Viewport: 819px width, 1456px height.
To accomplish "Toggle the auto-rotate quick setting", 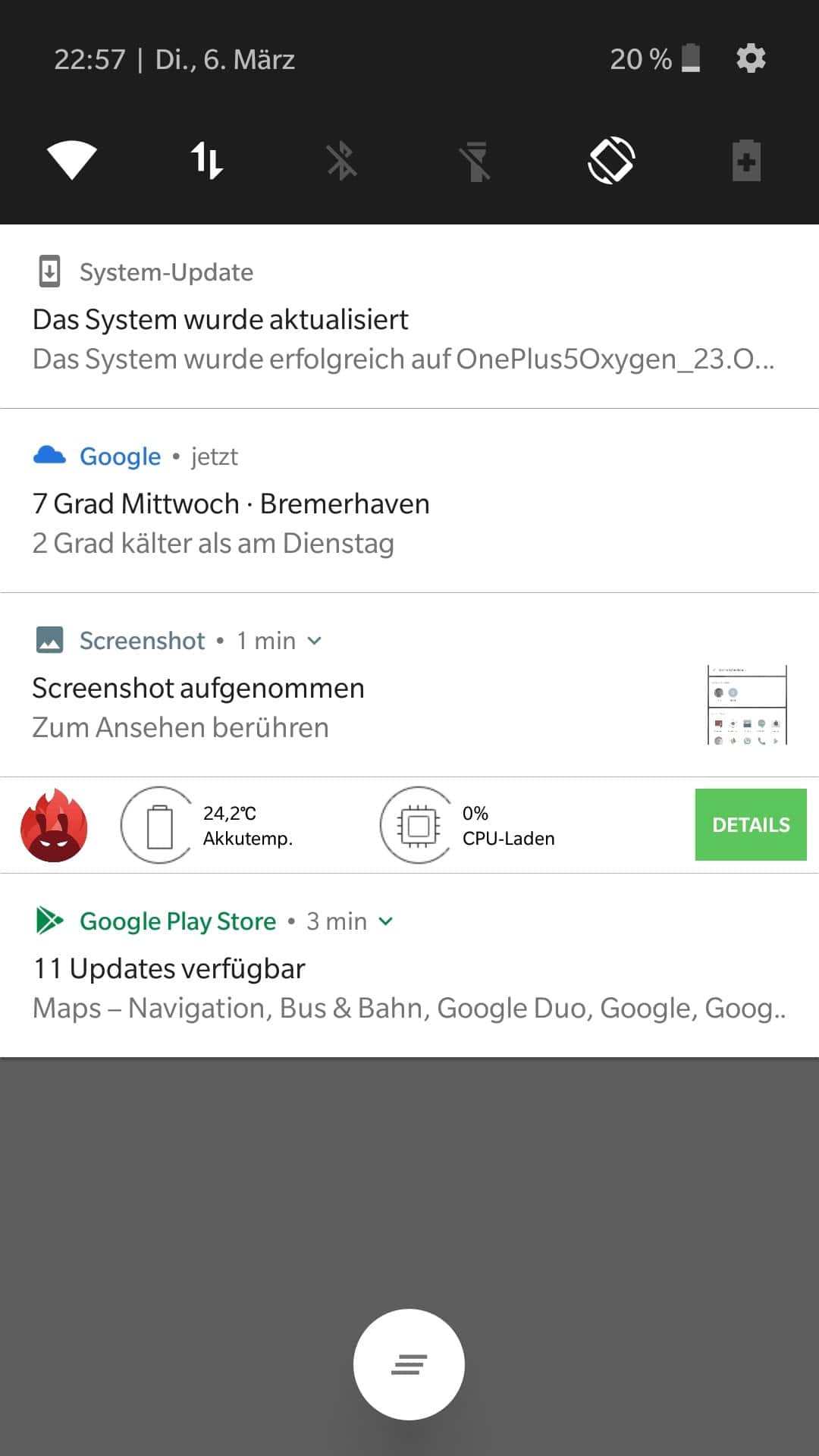I will pos(611,160).
